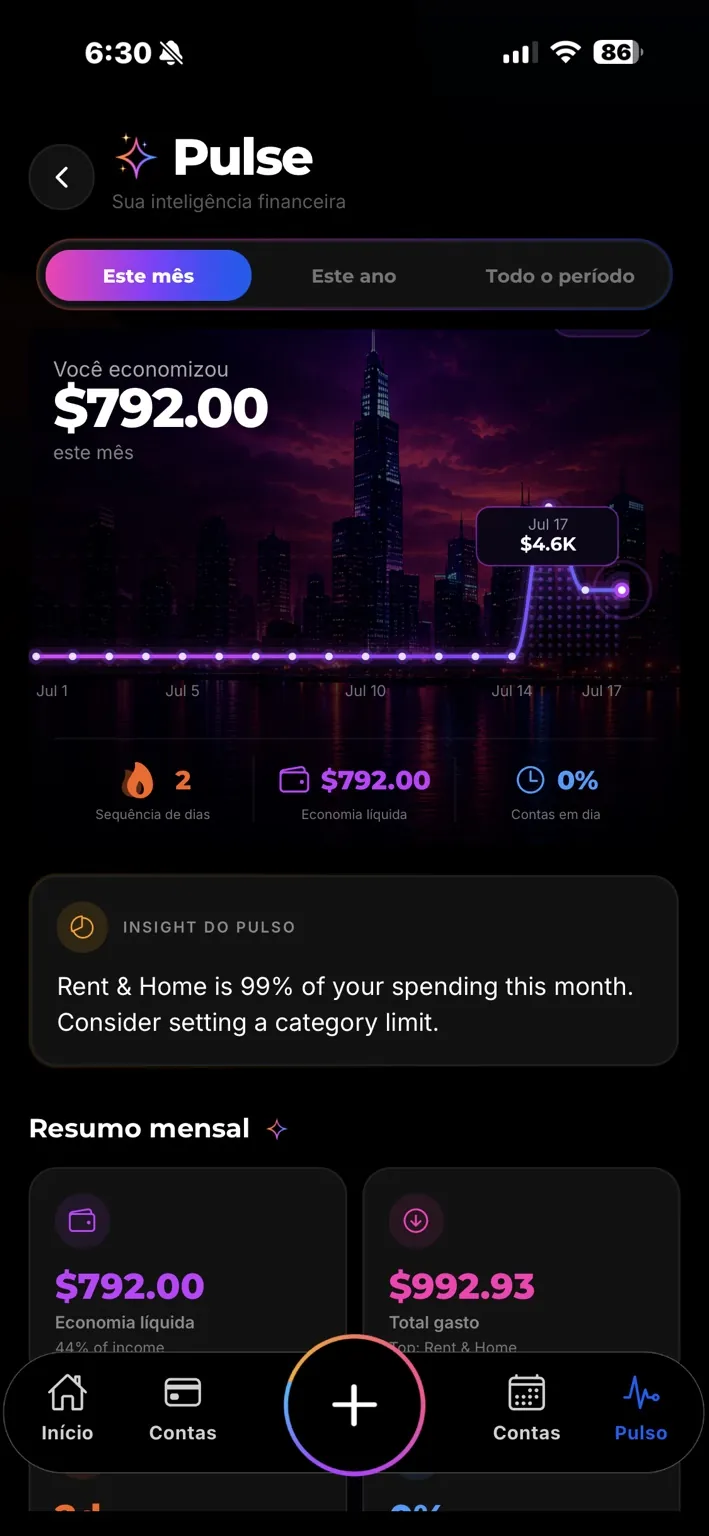Open the Insight do Pulso card
This screenshot has width=709, height=1536.
[x=354, y=971]
